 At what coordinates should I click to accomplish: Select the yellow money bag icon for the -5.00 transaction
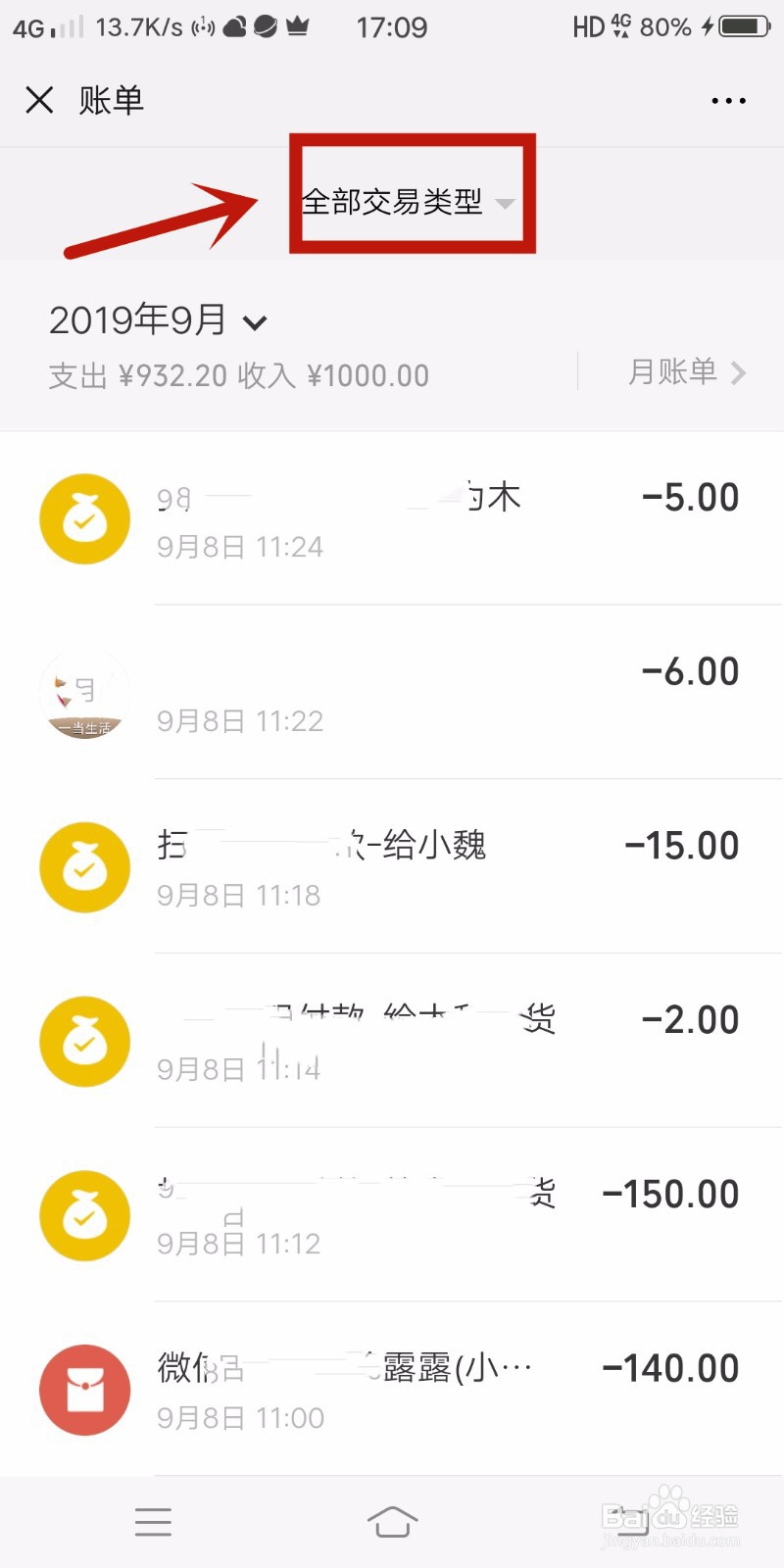coord(84,519)
